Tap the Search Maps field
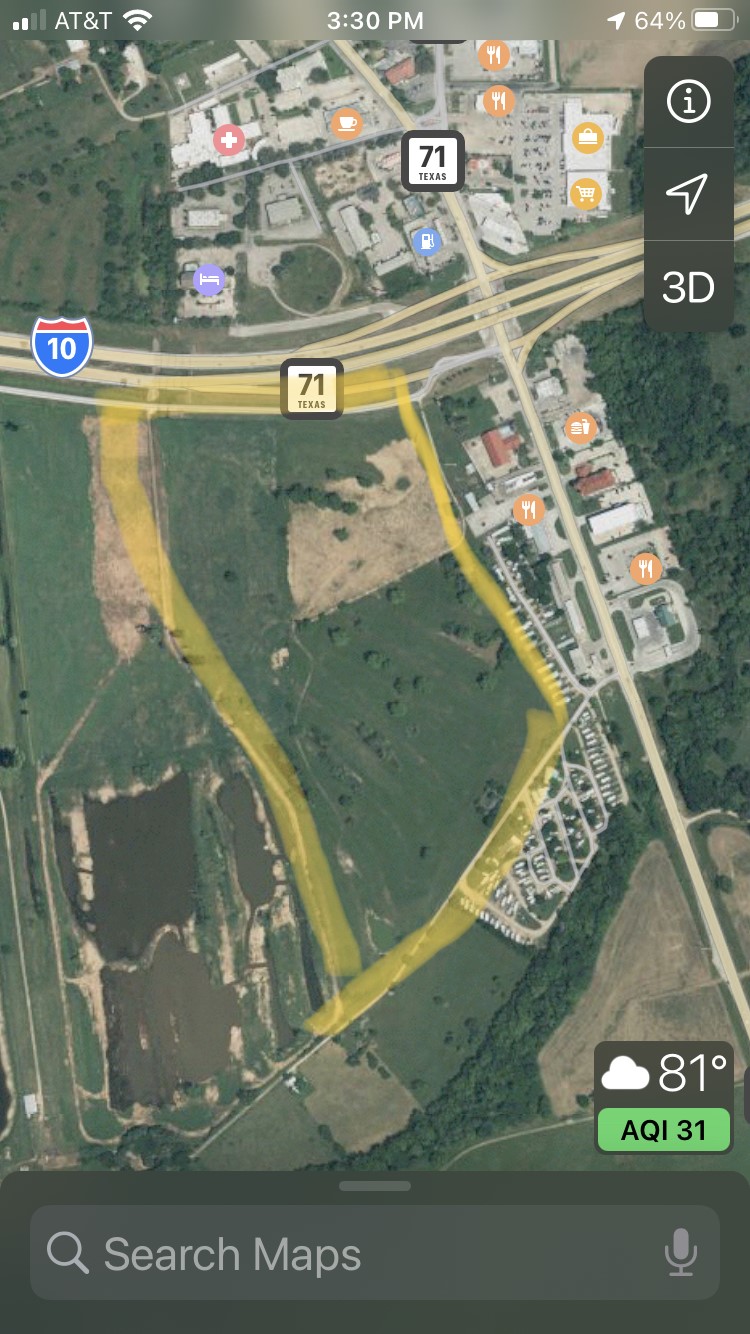 [x=340, y=1254]
